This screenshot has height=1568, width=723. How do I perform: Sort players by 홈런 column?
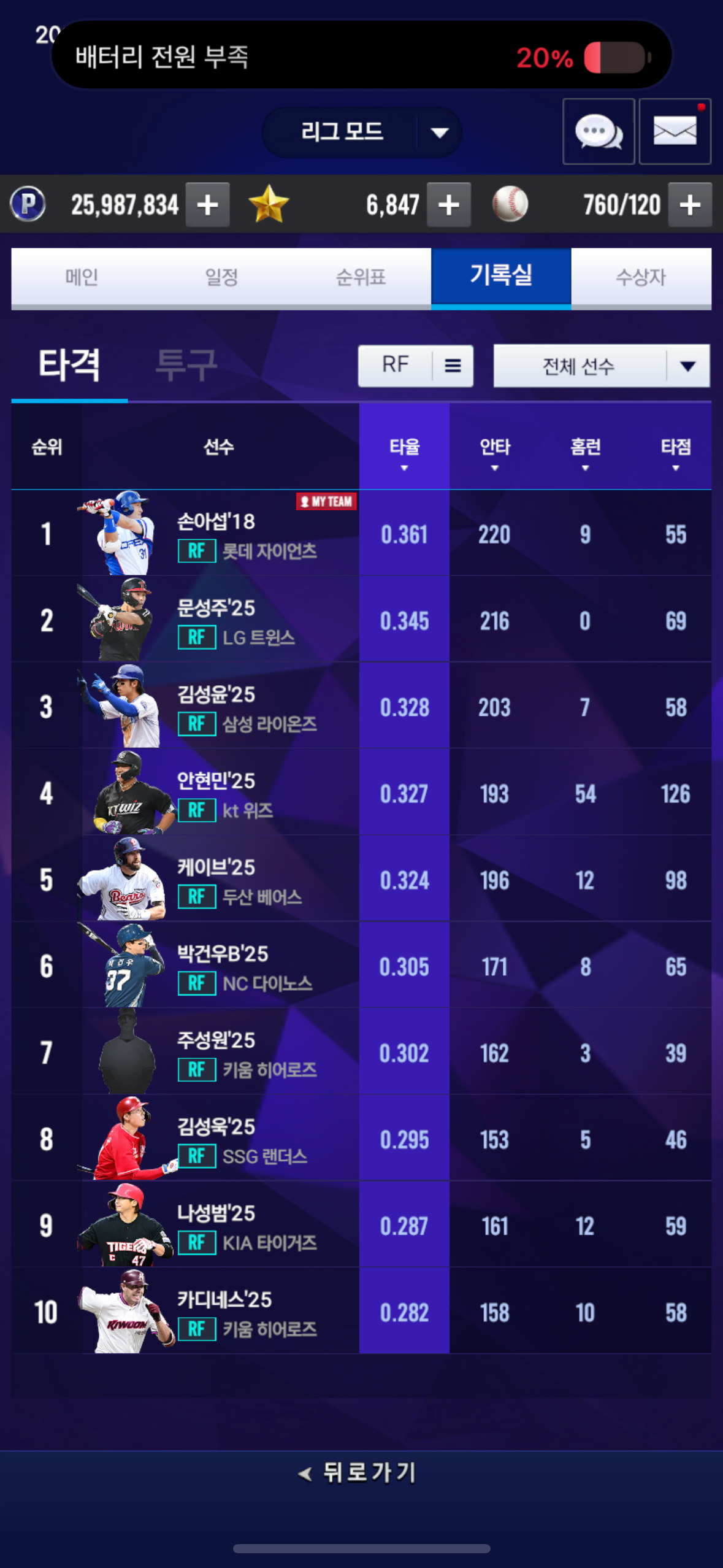click(x=585, y=453)
